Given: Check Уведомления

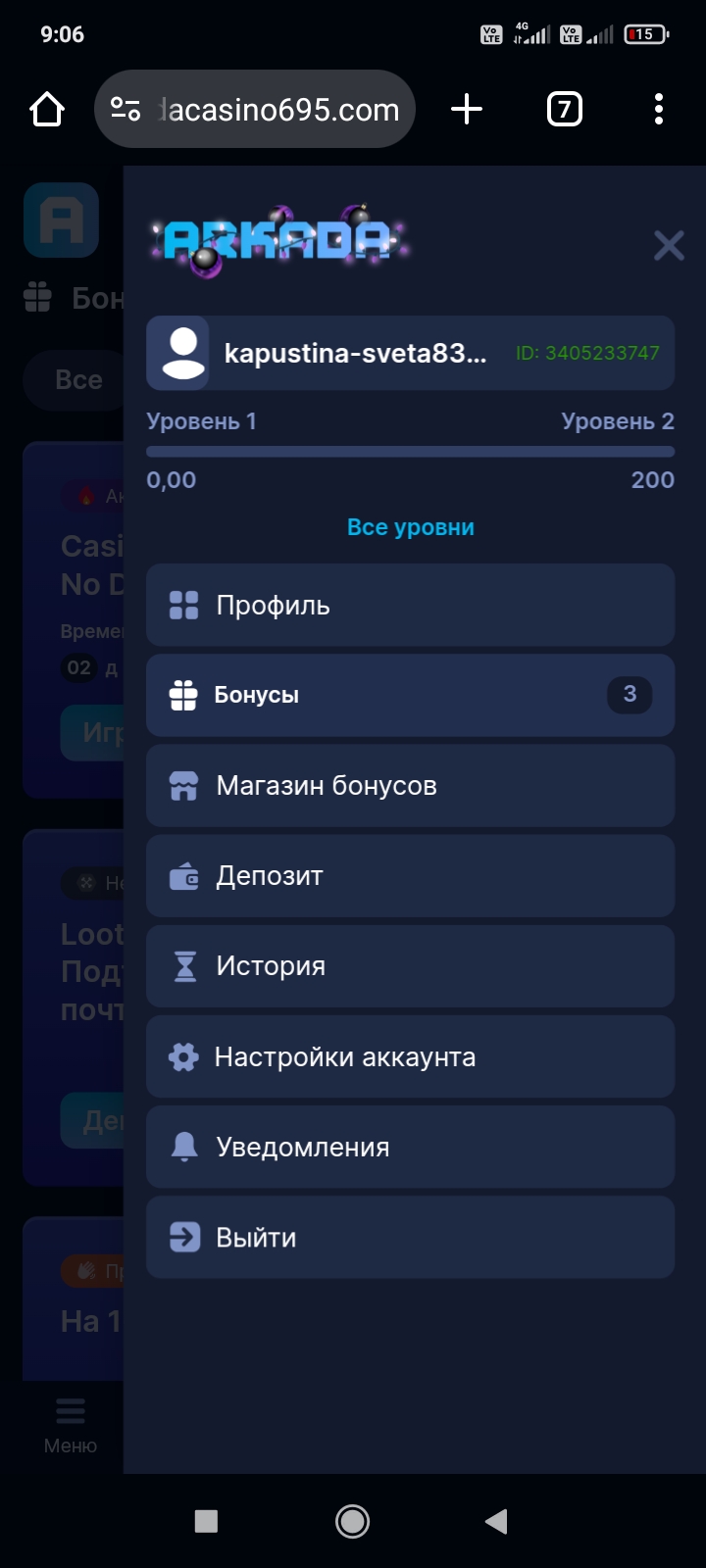Looking at the screenshot, I should click(410, 1147).
